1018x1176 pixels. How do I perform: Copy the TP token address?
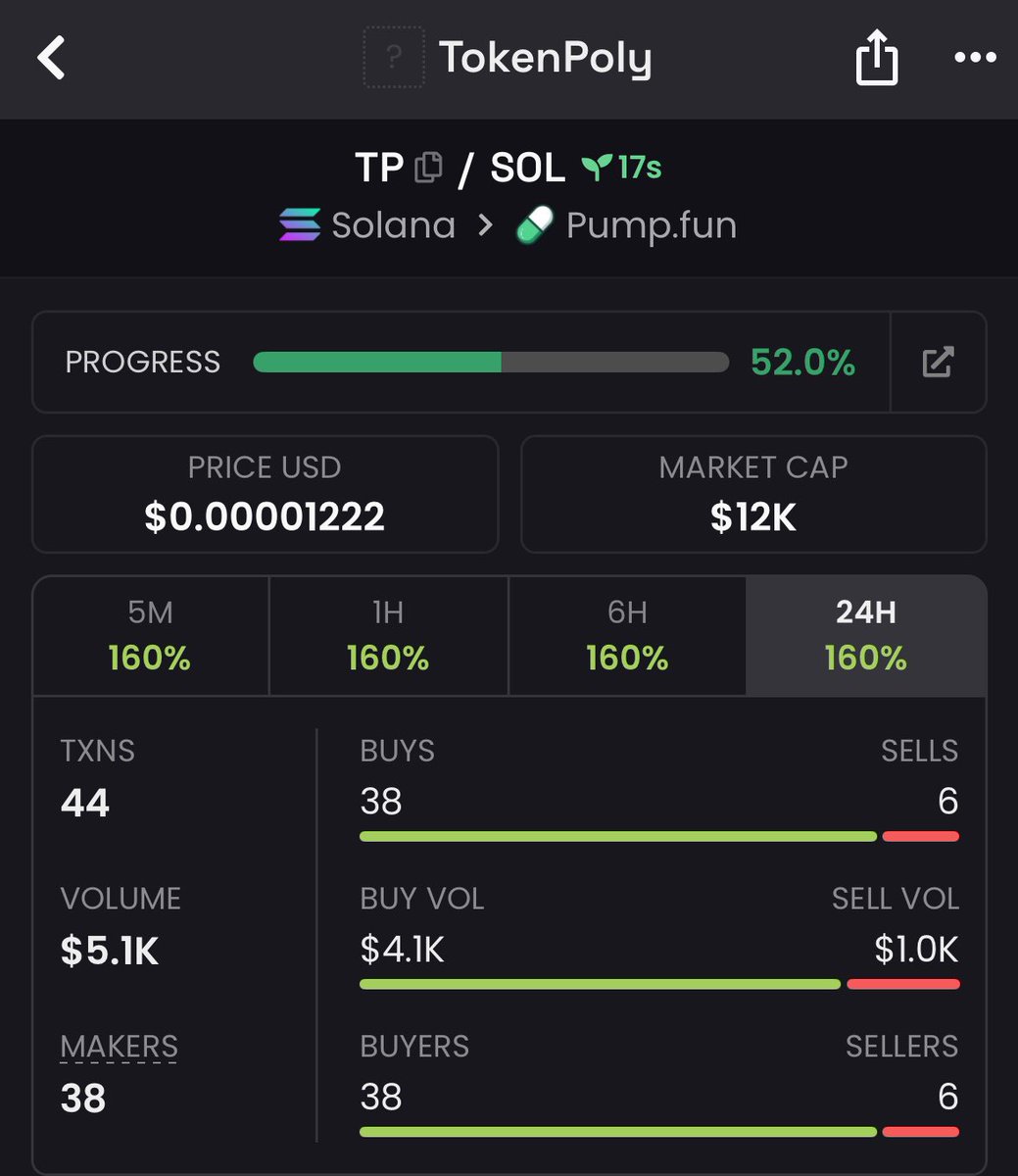click(x=428, y=168)
